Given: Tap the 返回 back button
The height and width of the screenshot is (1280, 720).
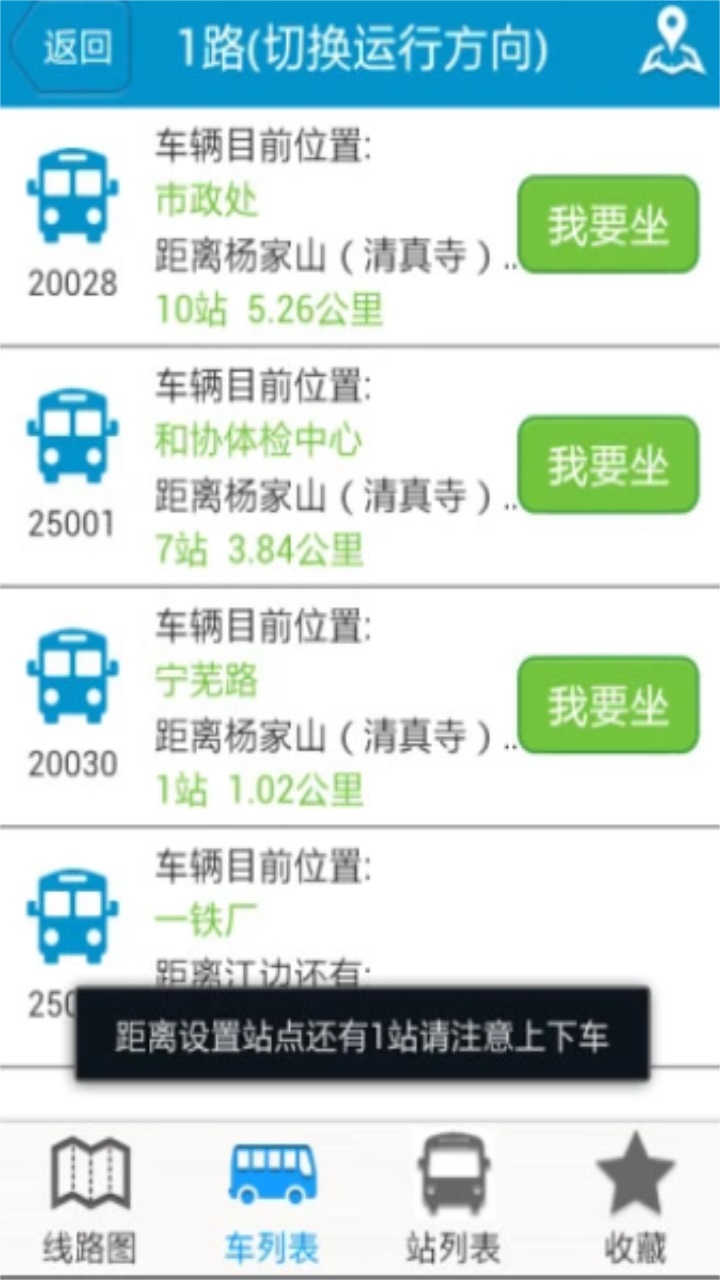Looking at the screenshot, I should (x=72, y=47).
